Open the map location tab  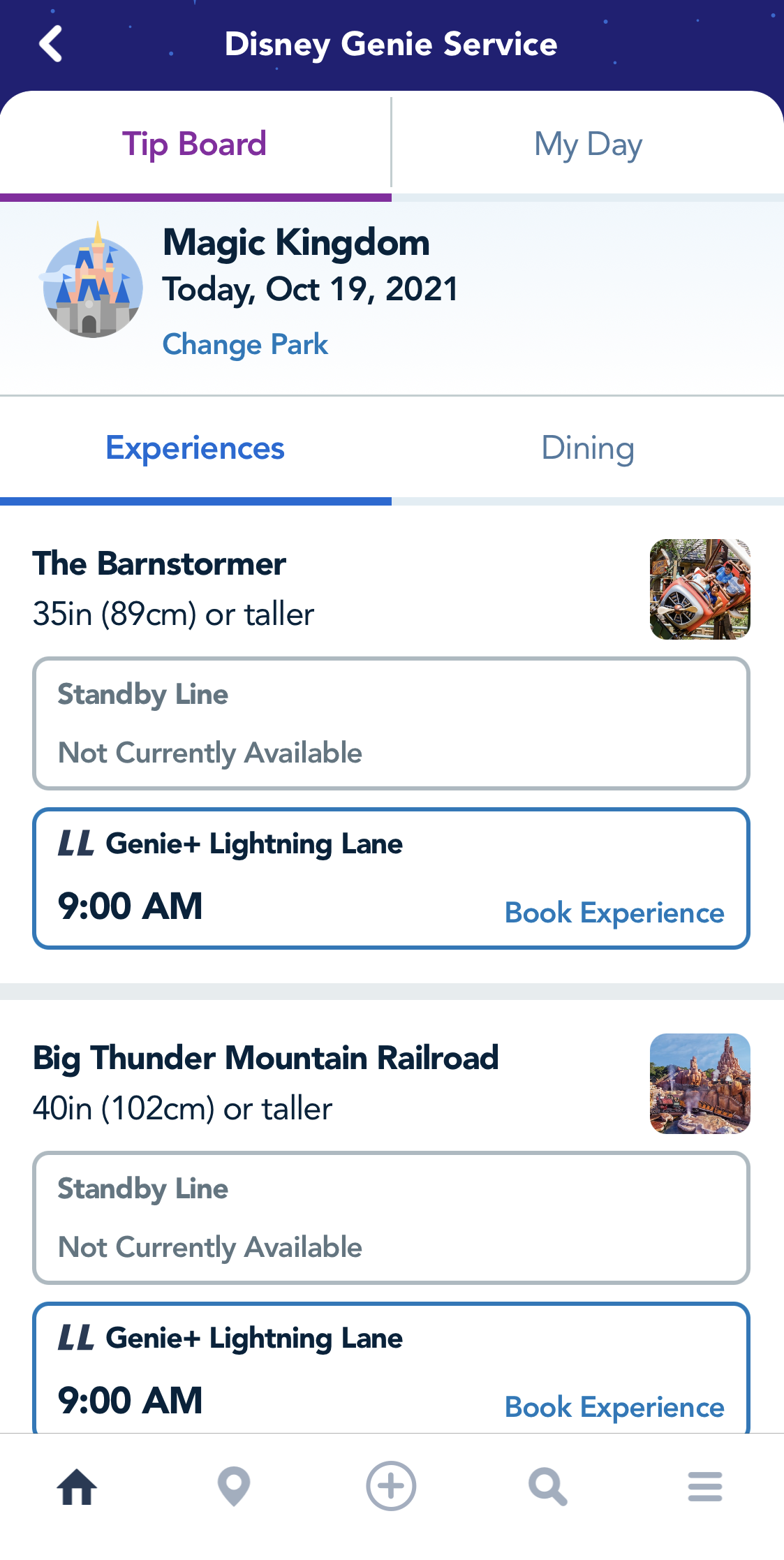(x=234, y=1486)
